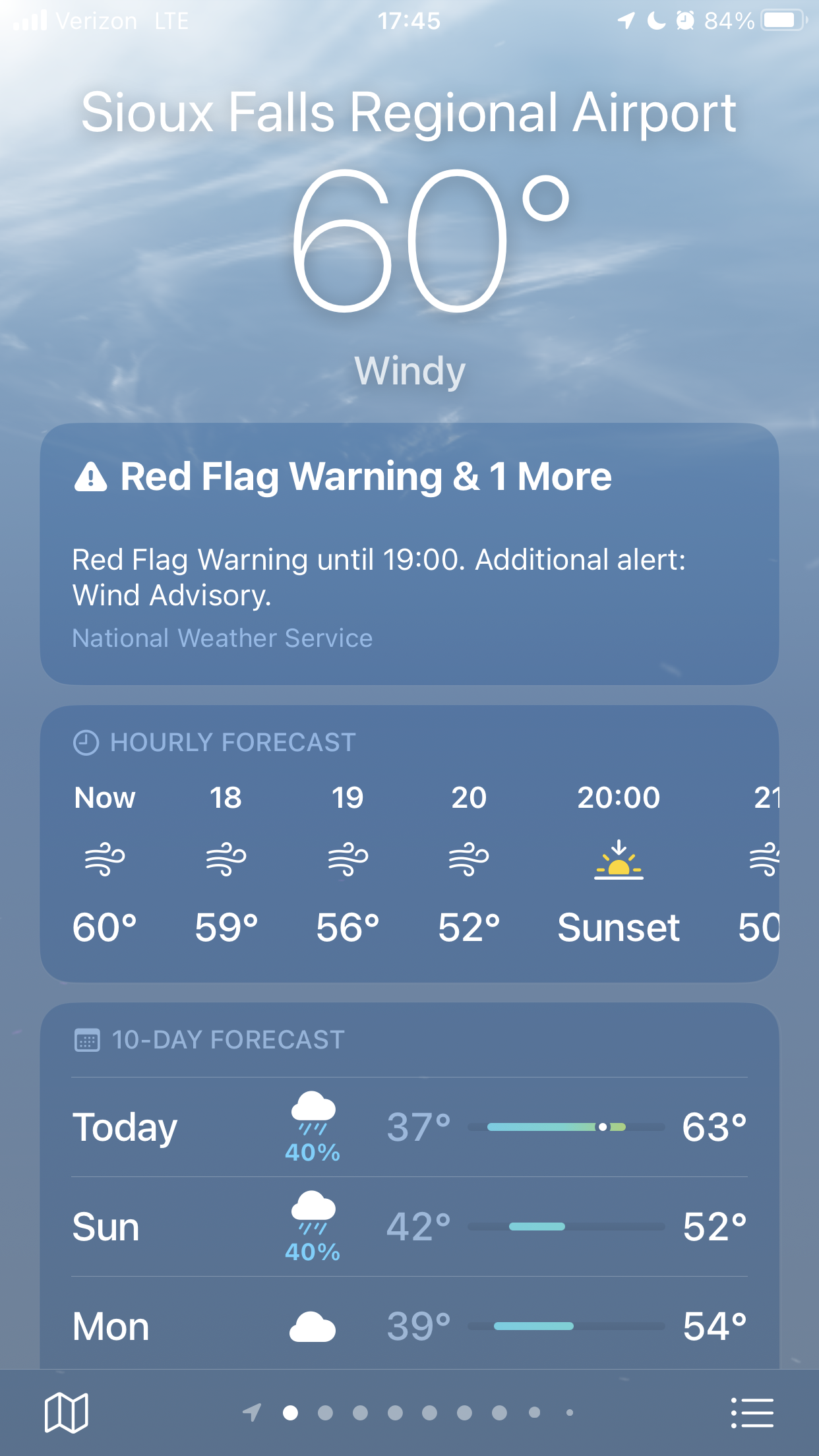Open Mon forecast row
This screenshot has height=1456, width=819.
coord(409,1326)
